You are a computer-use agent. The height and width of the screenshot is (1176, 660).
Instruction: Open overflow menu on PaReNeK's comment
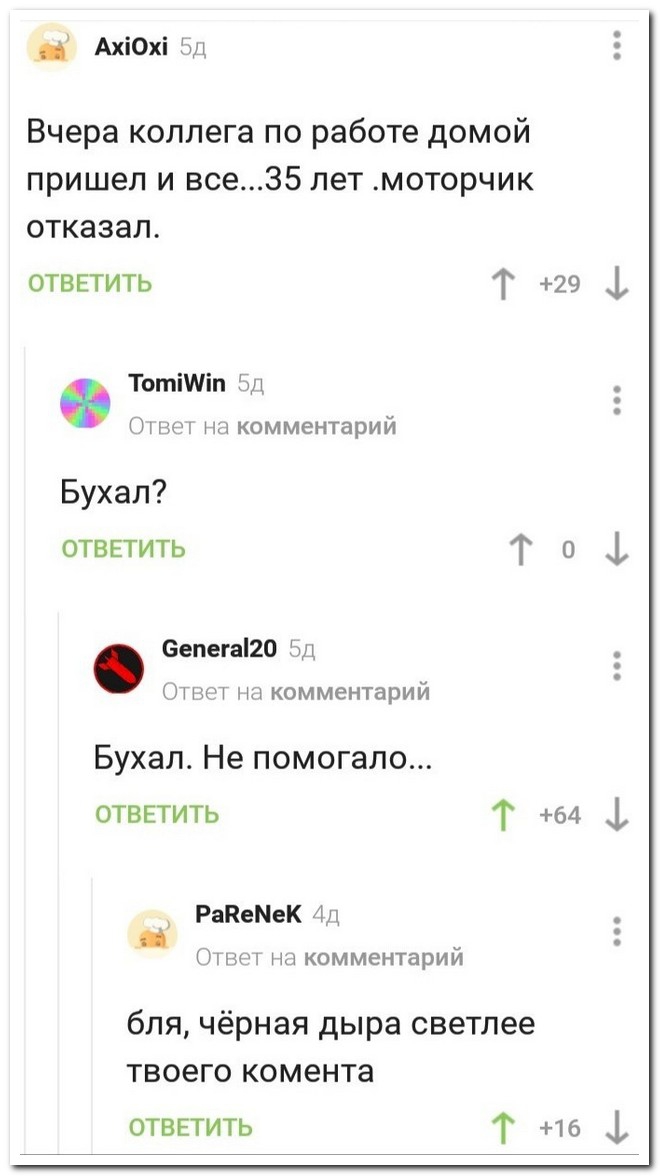coord(617,930)
